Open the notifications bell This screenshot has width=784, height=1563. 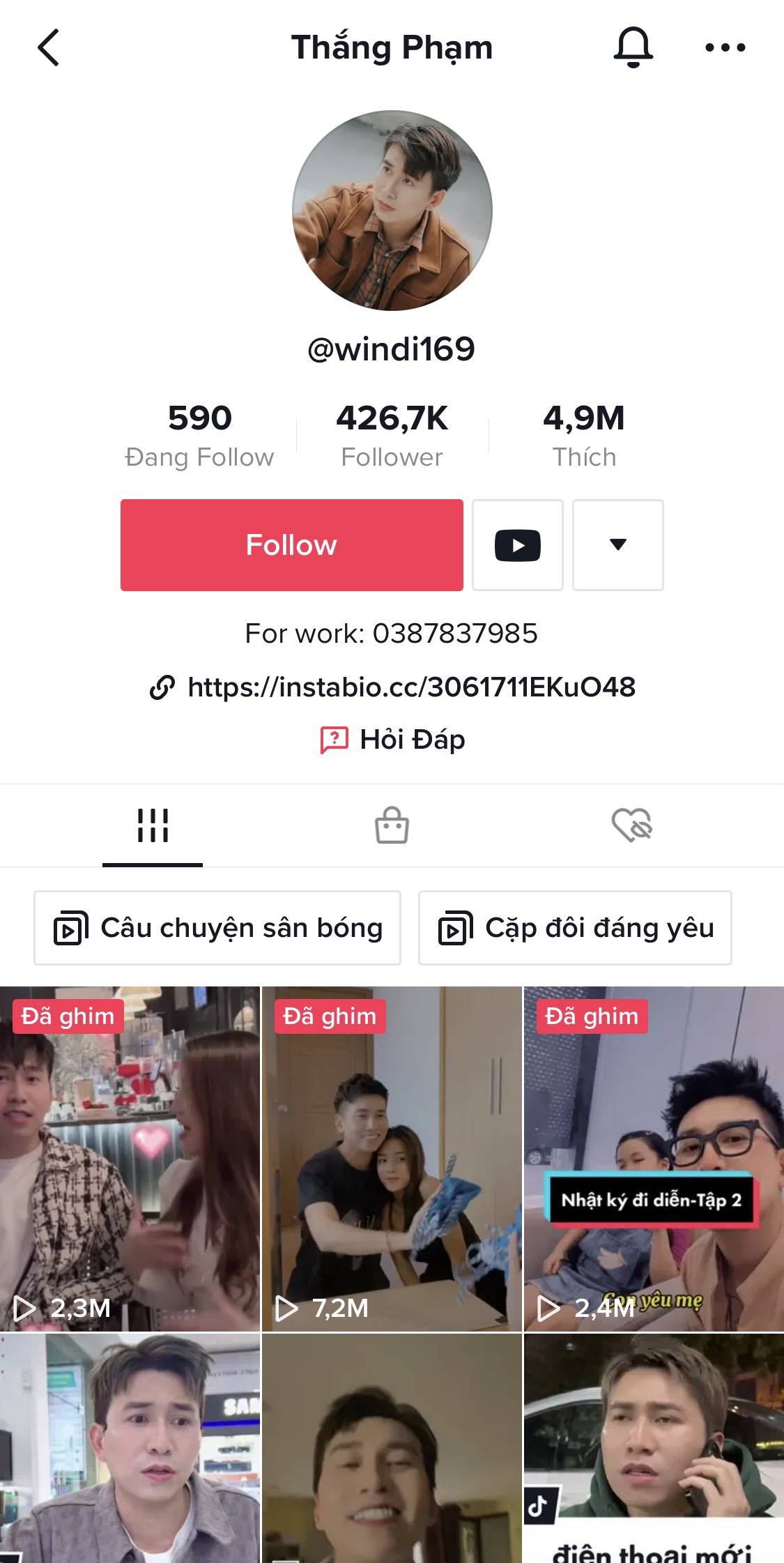coord(633,47)
